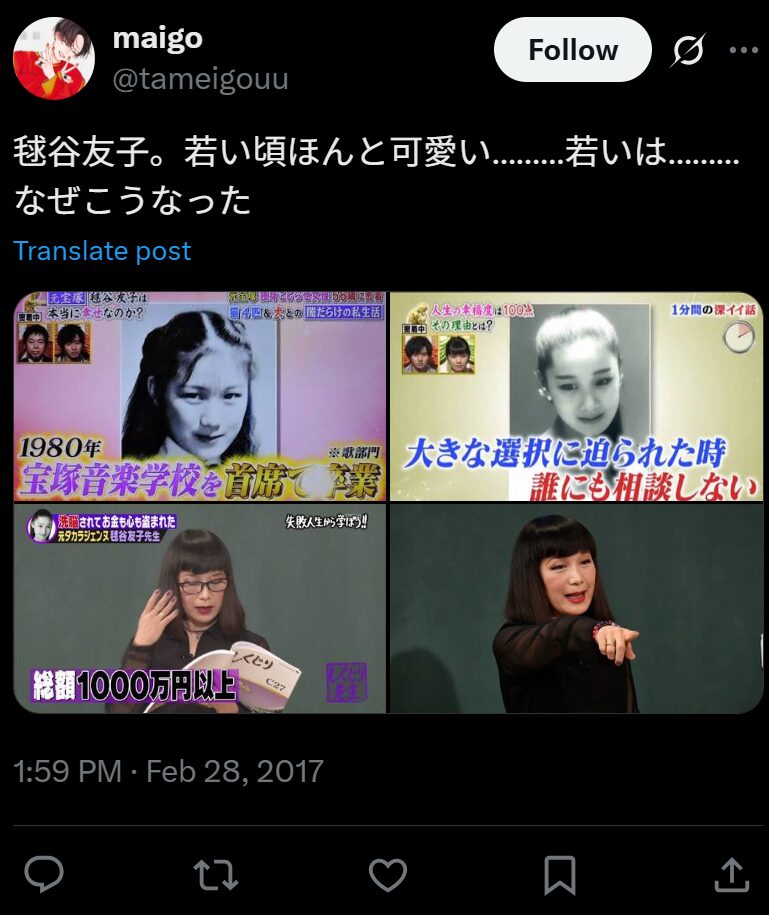View the 総額1000万円以上 image
Viewport: 769px width, 915px height.
[x=200, y=608]
